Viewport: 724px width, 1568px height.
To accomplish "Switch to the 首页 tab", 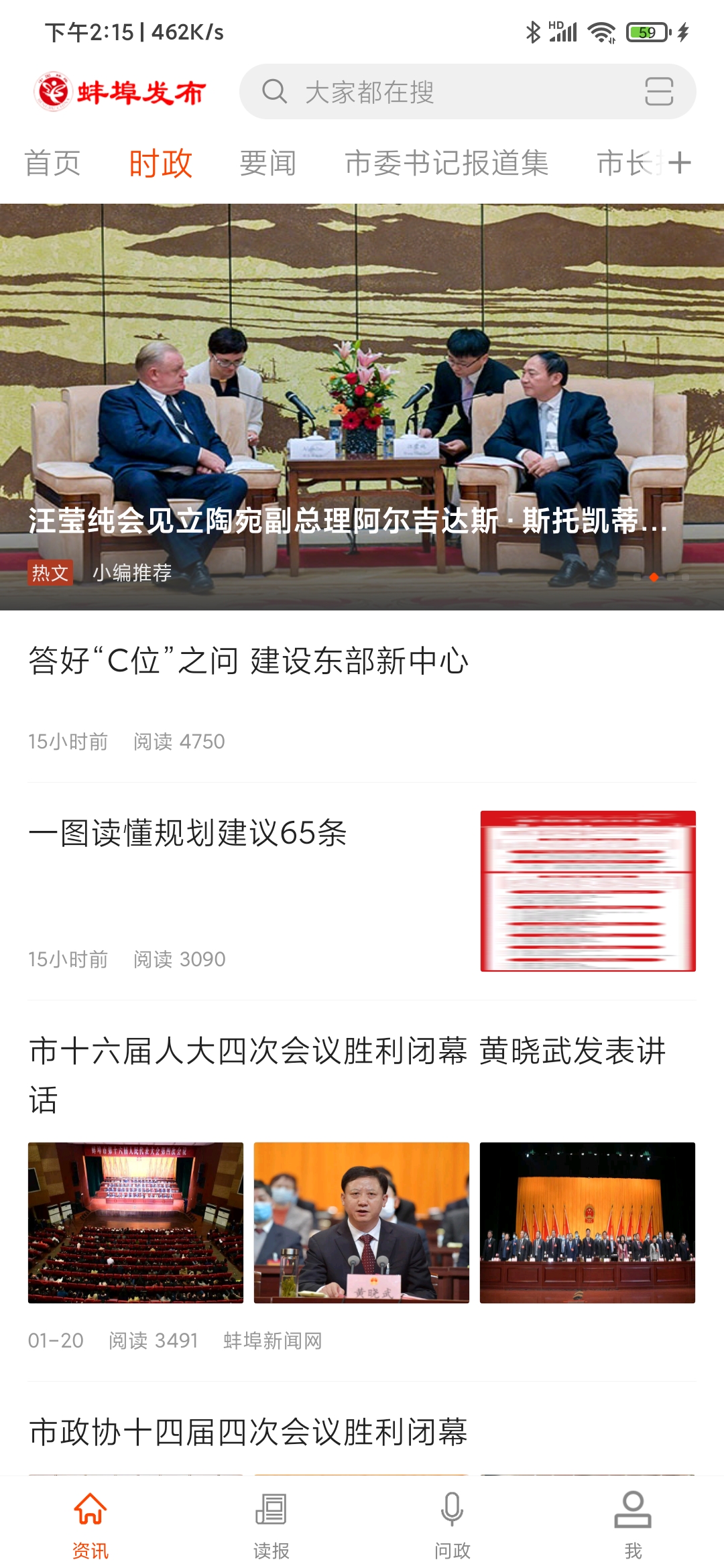I will 52,164.
